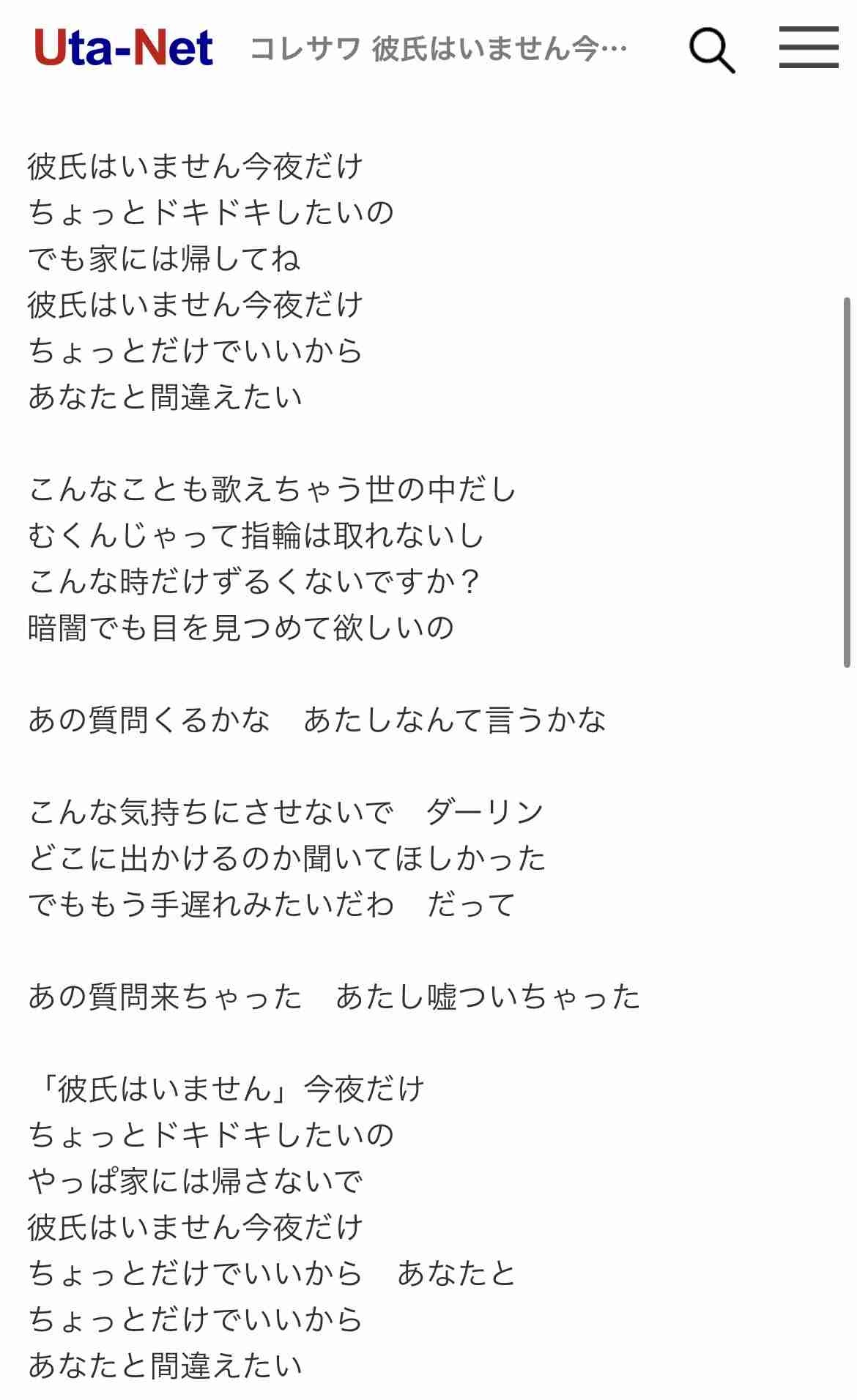Open the search magnifier icon

[x=711, y=50]
